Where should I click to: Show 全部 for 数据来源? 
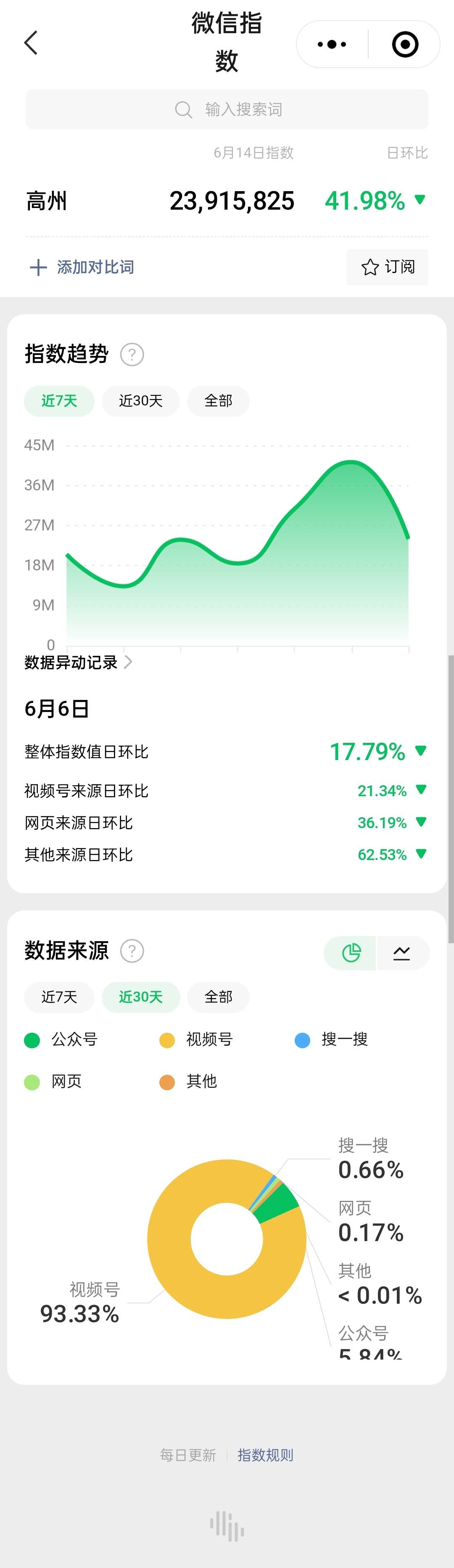point(218,997)
